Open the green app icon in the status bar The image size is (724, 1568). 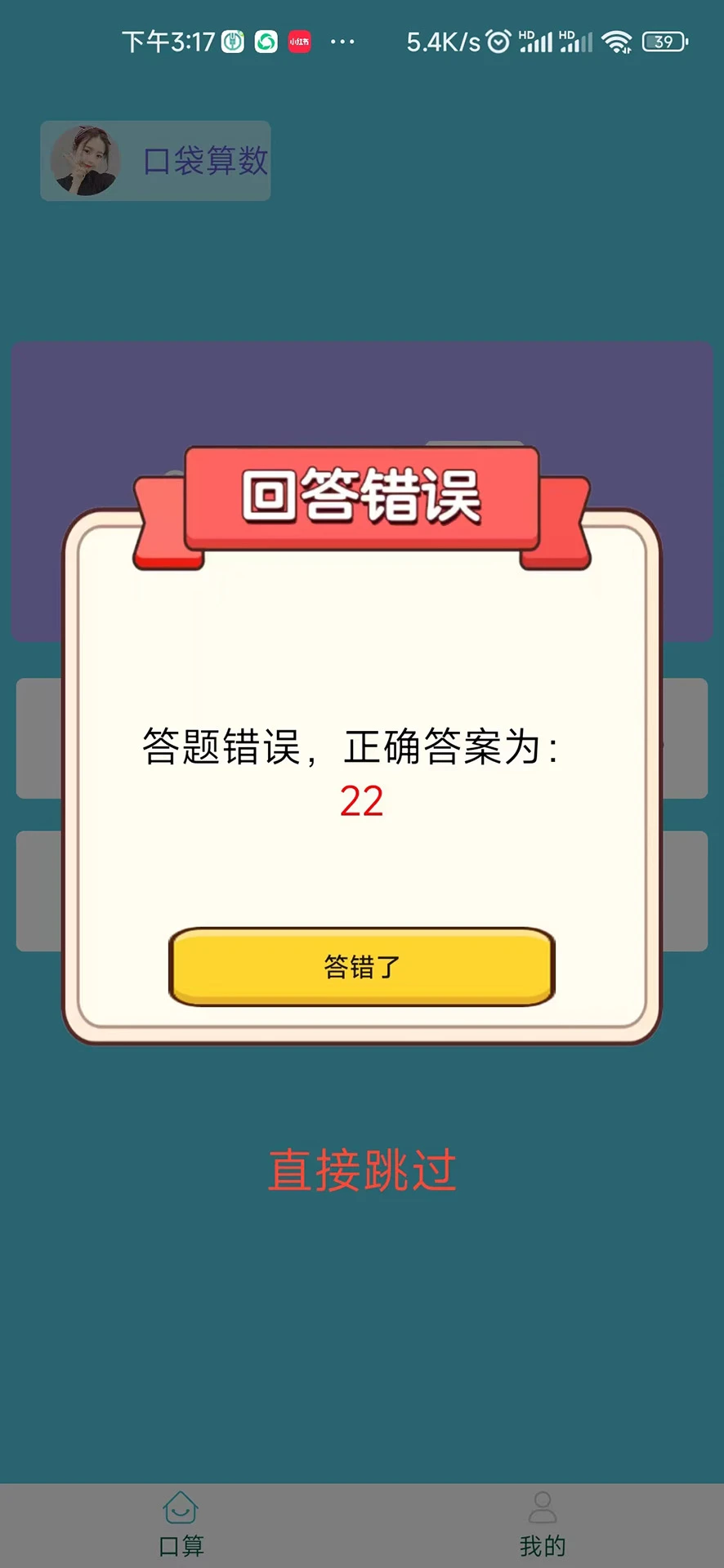pos(266,41)
